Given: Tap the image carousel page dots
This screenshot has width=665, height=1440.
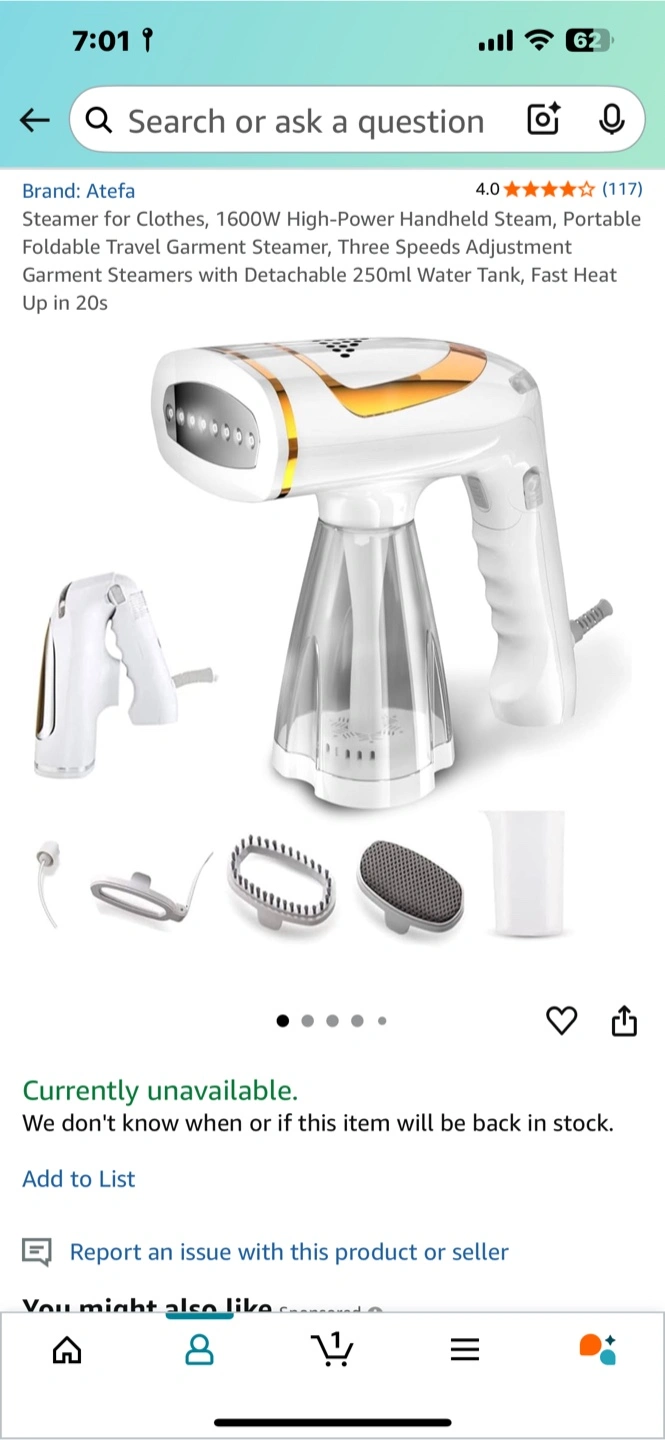Looking at the screenshot, I should tap(332, 1021).
